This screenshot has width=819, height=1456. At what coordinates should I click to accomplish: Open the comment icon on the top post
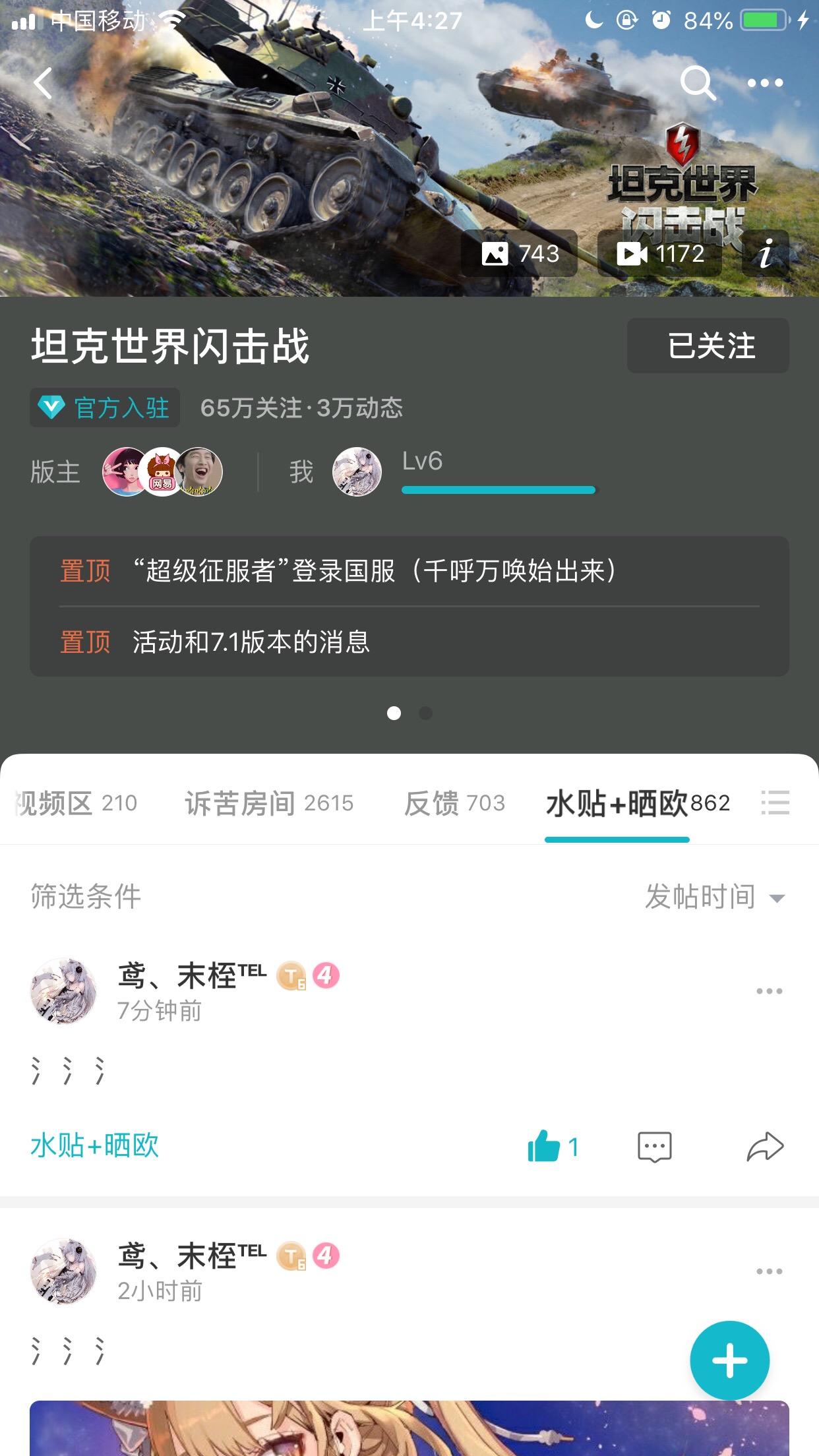point(655,1147)
